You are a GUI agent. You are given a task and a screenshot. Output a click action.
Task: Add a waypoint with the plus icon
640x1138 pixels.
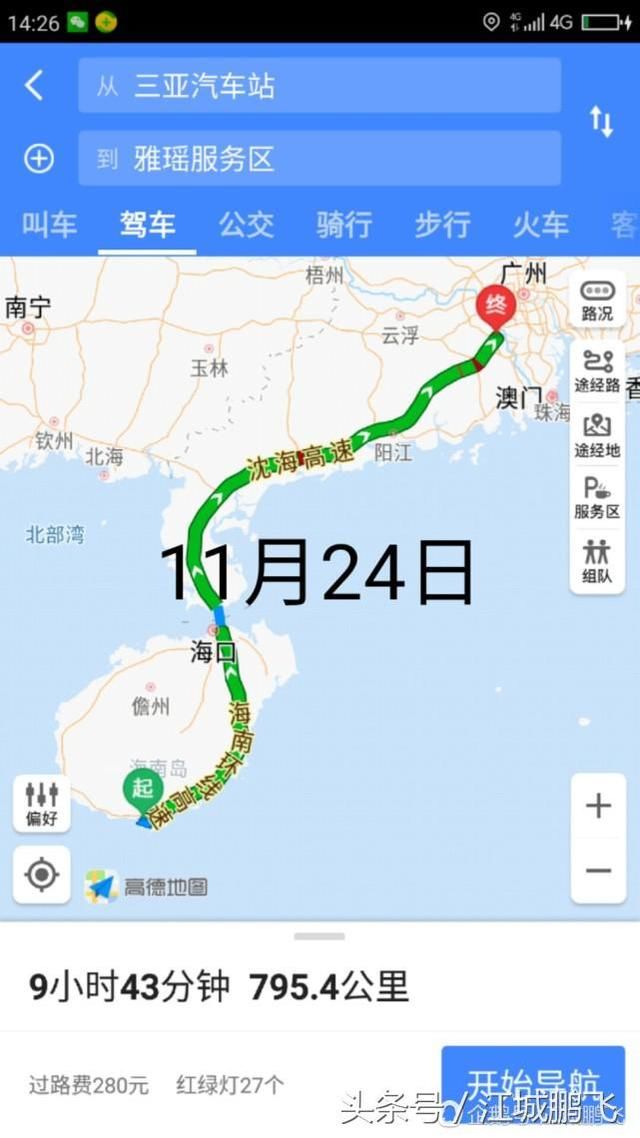[x=39, y=158]
